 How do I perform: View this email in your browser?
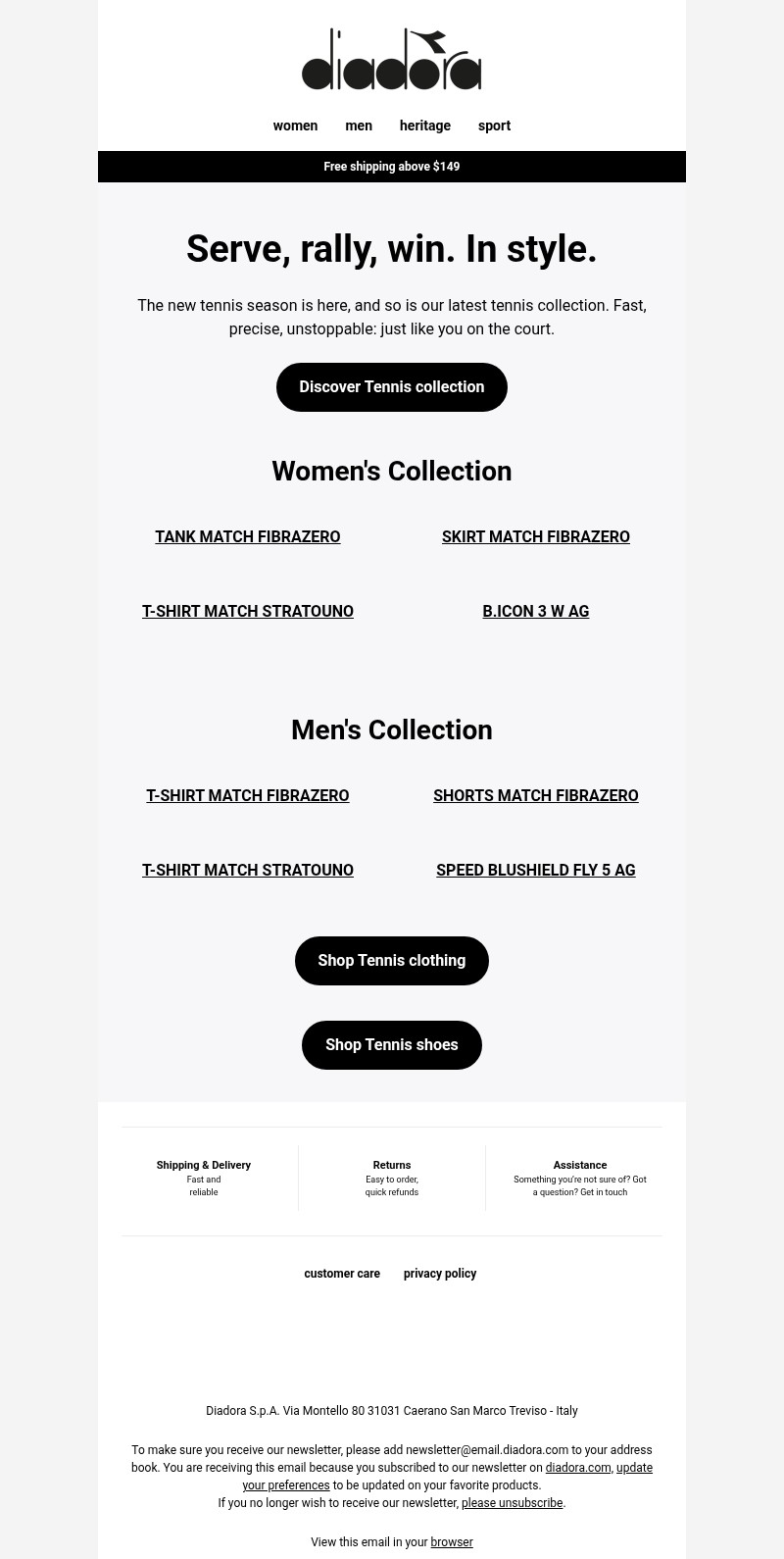[x=451, y=1541]
